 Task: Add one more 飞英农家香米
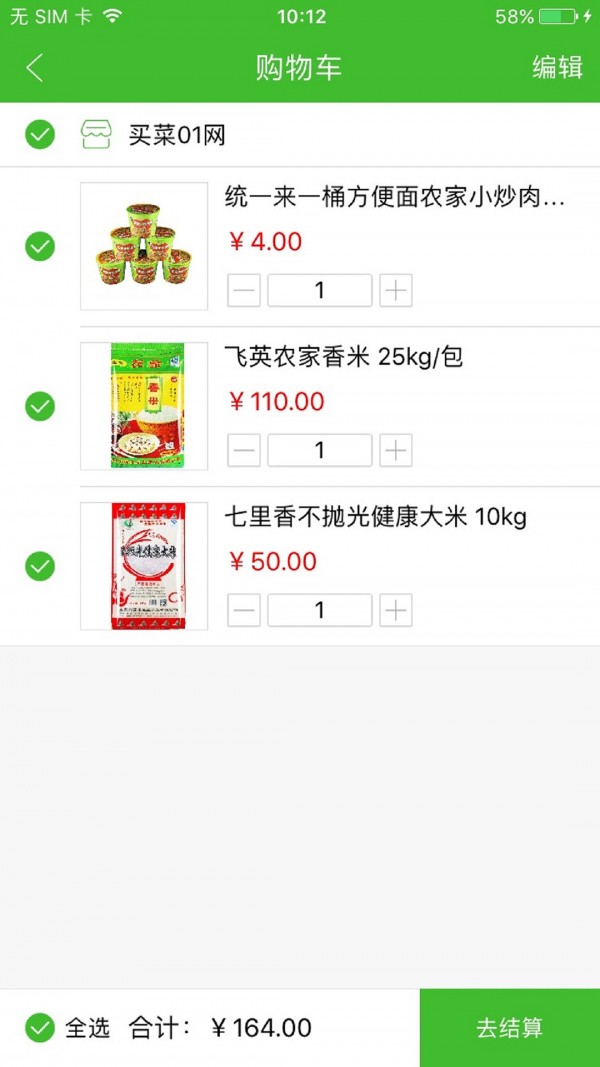coord(396,451)
